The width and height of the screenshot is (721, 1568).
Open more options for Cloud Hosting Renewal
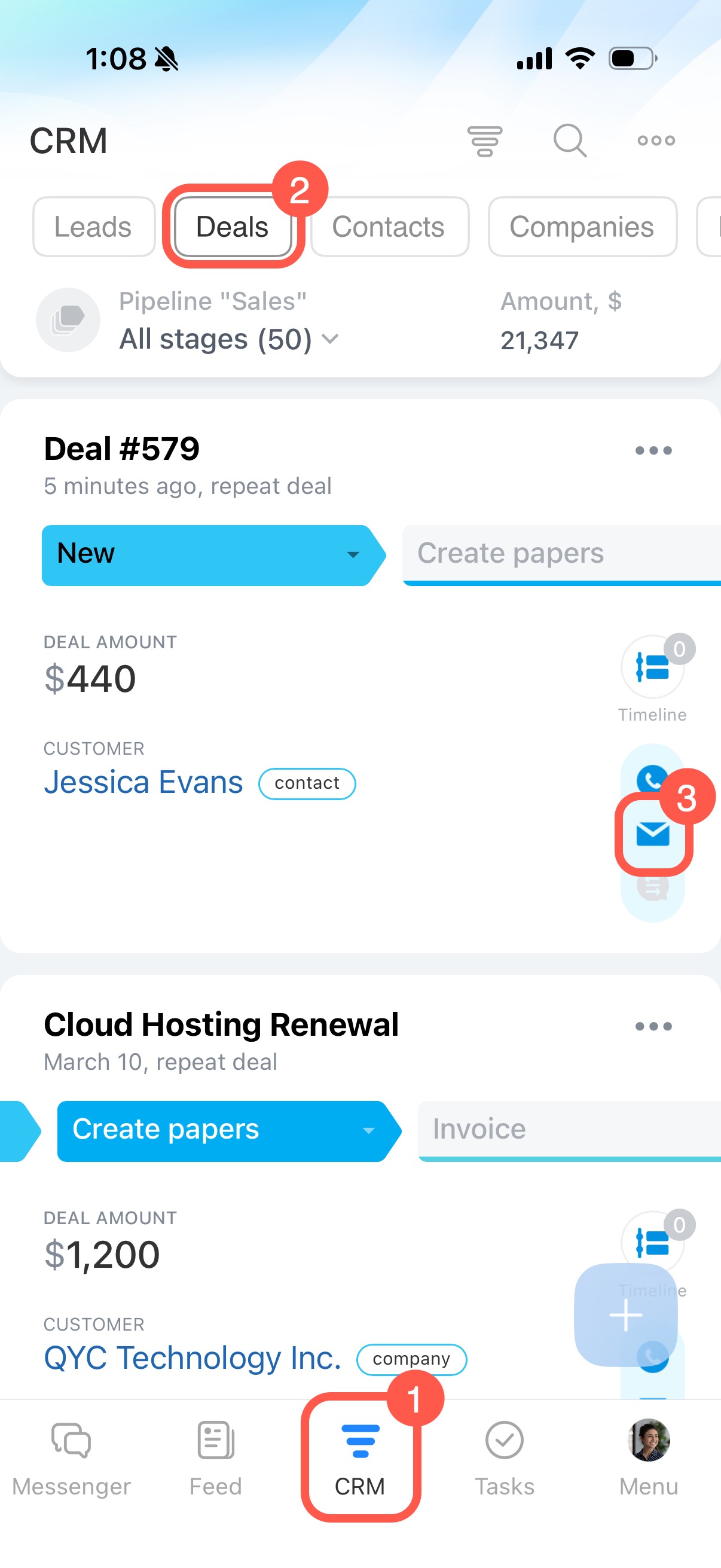[653, 1027]
